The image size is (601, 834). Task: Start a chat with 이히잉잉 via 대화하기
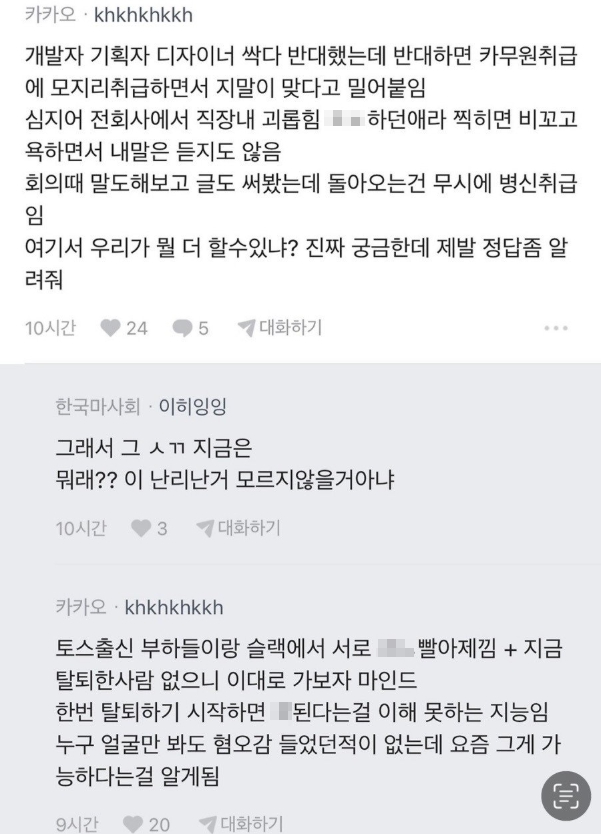pos(237,528)
